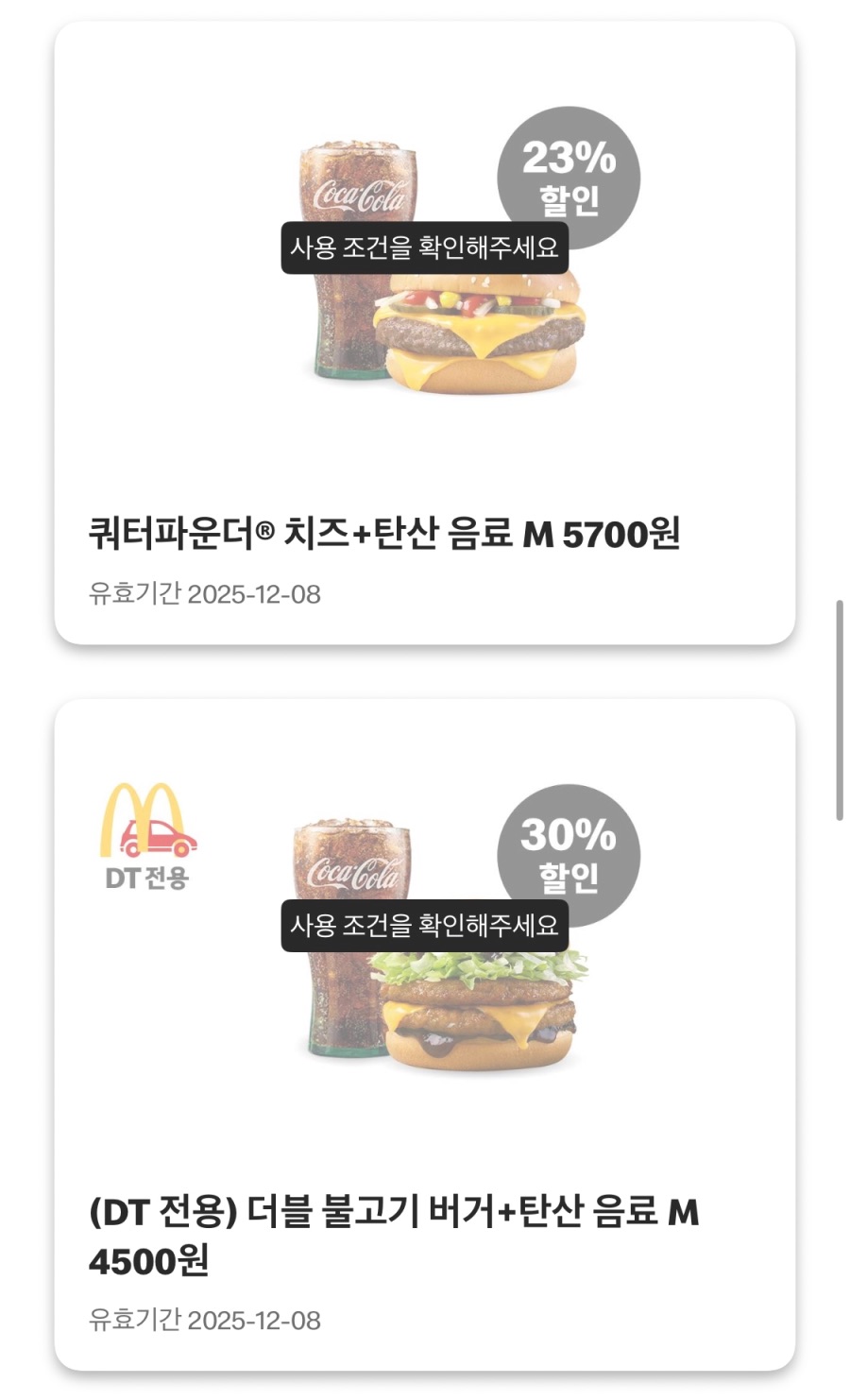Open the 사용 조건을 확인해주세요 notice on first coupon

[425, 249]
